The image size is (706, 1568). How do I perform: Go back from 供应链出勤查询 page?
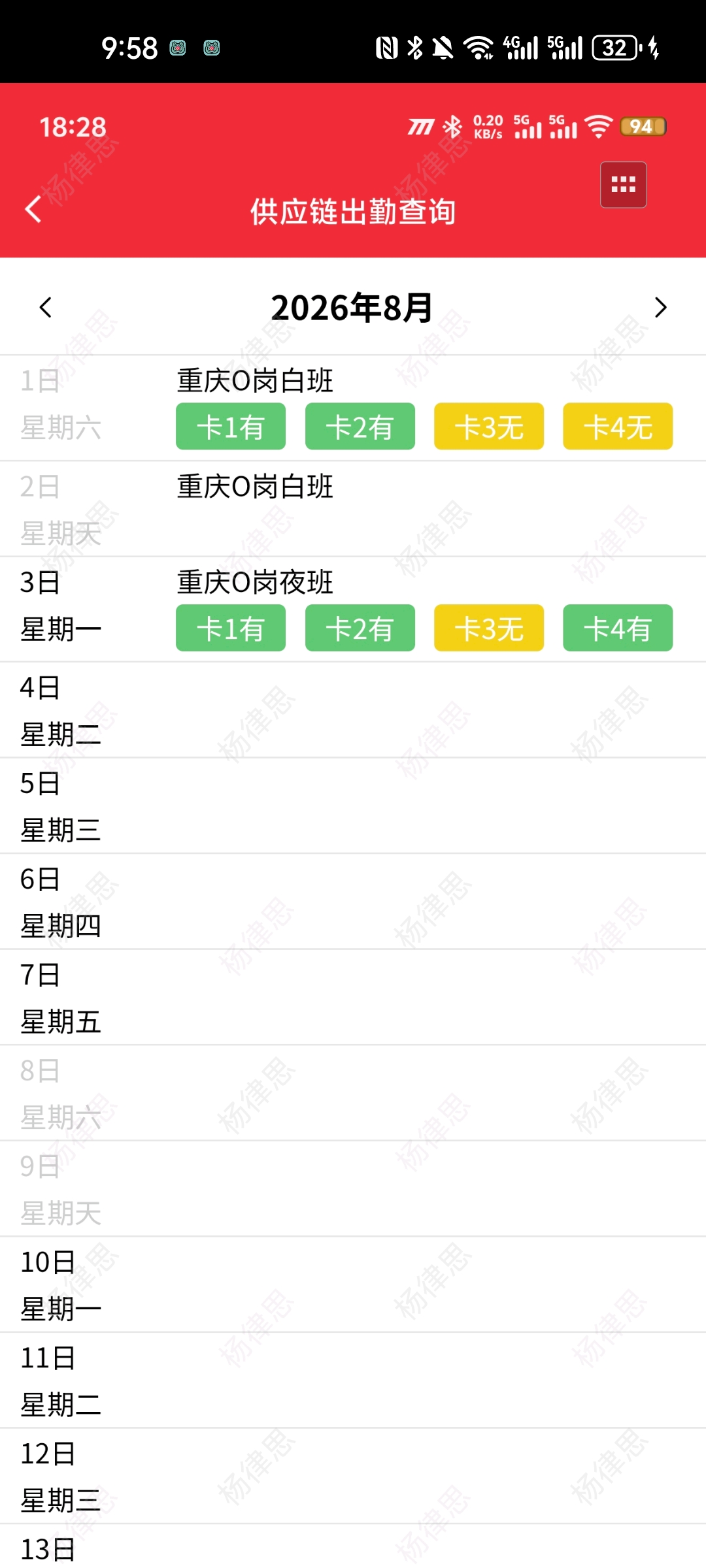pyautogui.click(x=33, y=210)
